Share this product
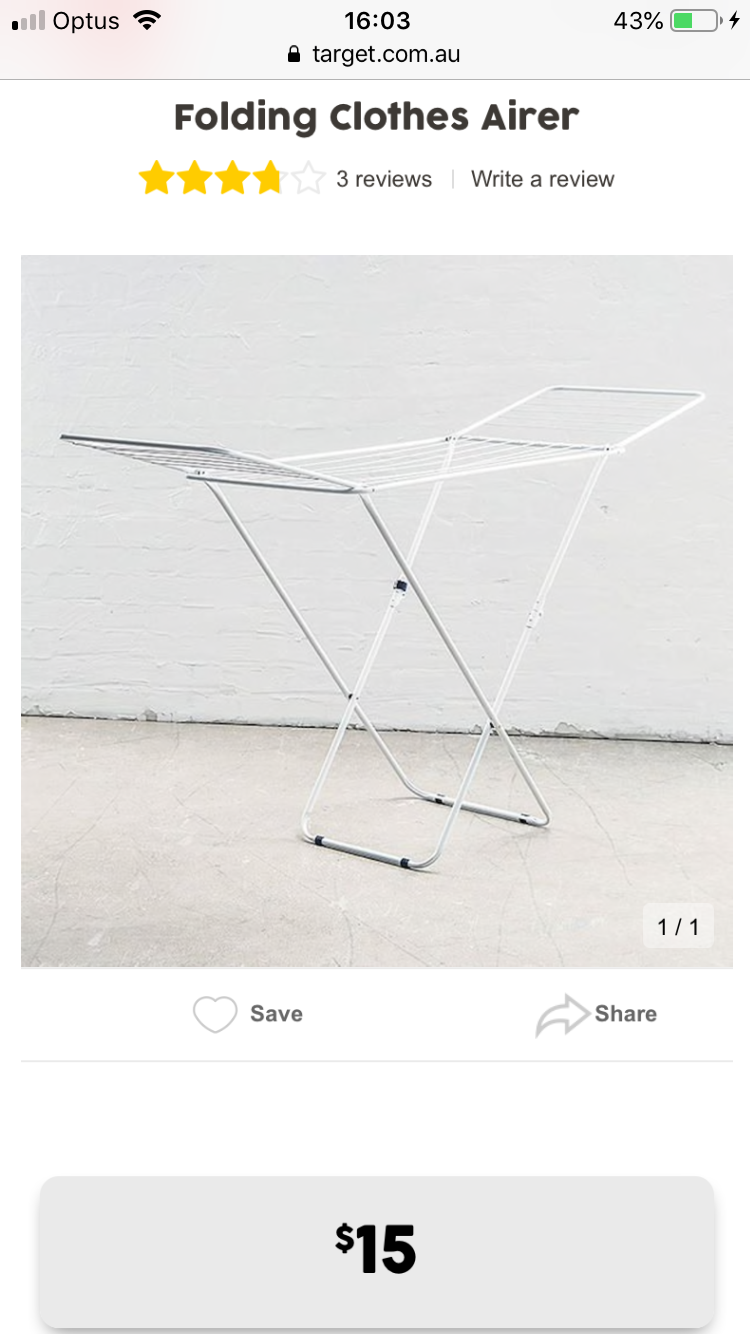 pyautogui.click(x=597, y=1014)
